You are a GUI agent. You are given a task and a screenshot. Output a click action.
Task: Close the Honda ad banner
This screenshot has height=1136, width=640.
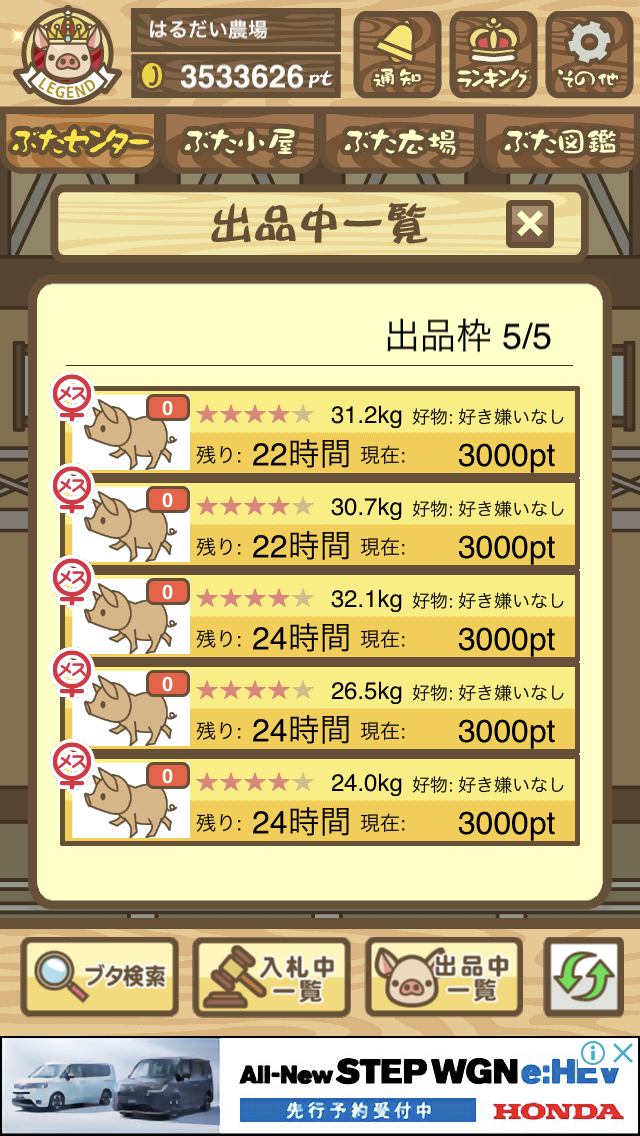[623, 1053]
